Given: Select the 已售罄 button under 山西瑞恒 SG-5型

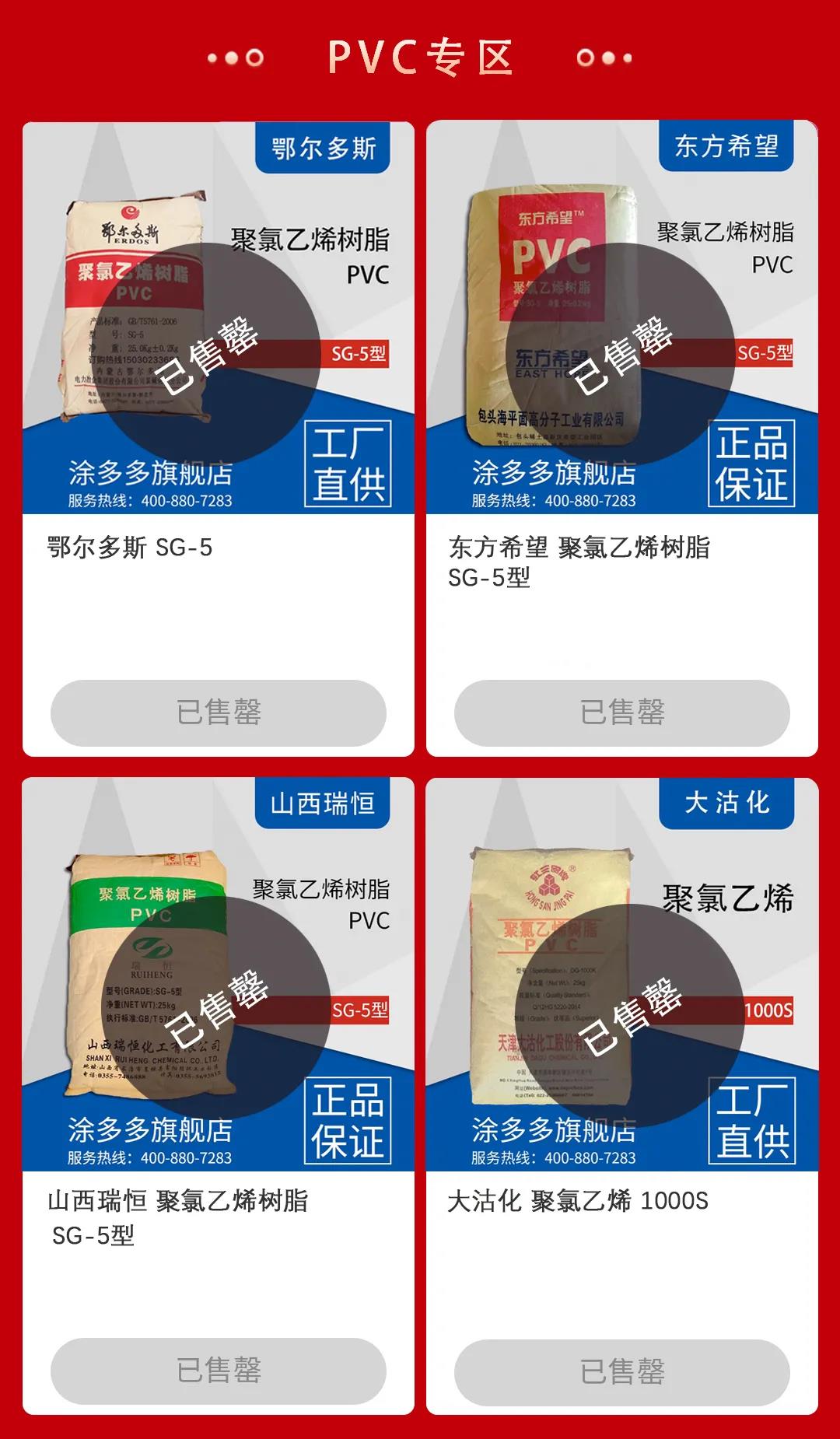Looking at the screenshot, I should pyautogui.click(x=219, y=1371).
